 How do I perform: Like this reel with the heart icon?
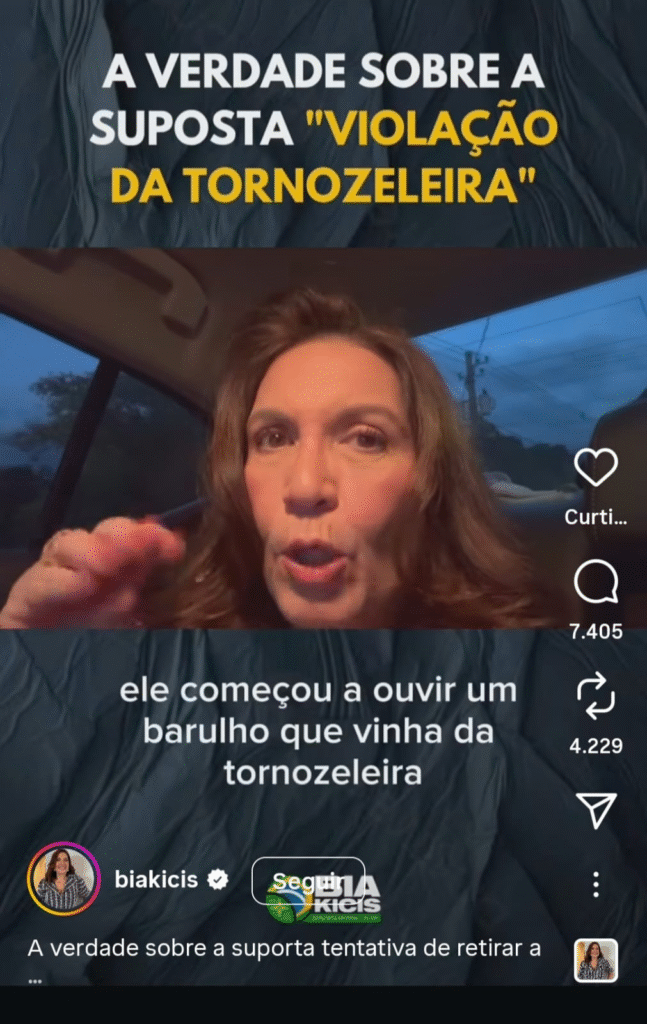pyautogui.click(x=596, y=468)
